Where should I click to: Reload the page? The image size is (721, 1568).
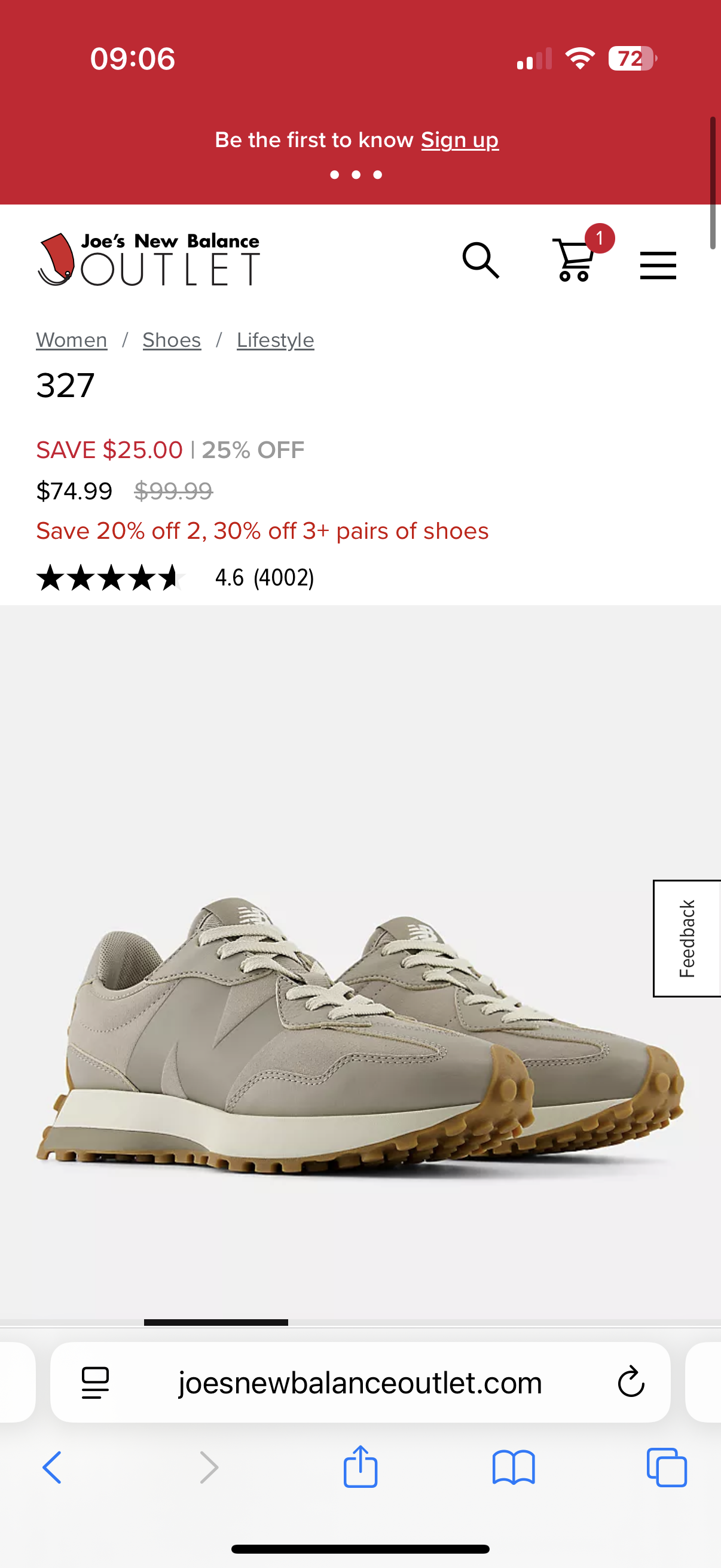coord(630,1383)
